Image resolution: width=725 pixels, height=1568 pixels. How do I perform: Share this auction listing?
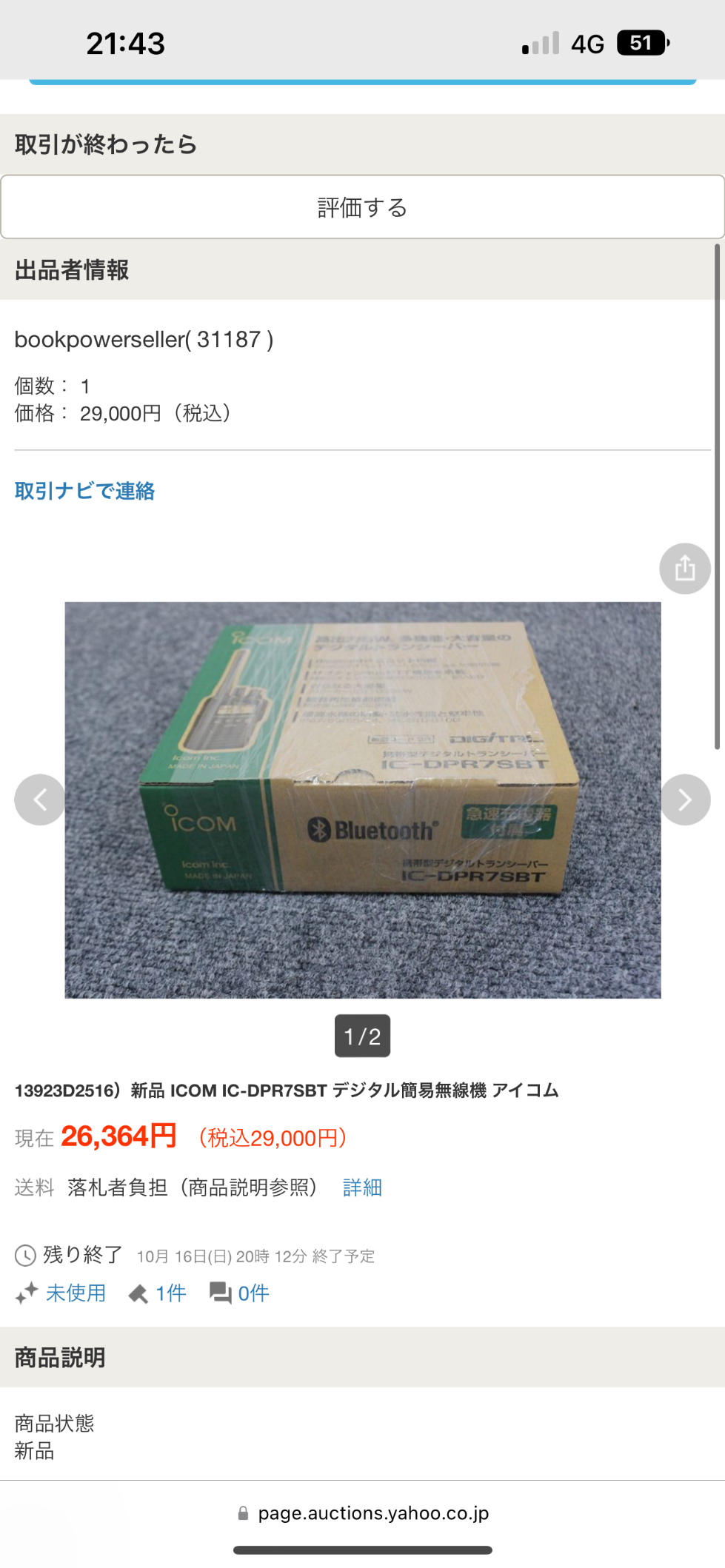[685, 569]
